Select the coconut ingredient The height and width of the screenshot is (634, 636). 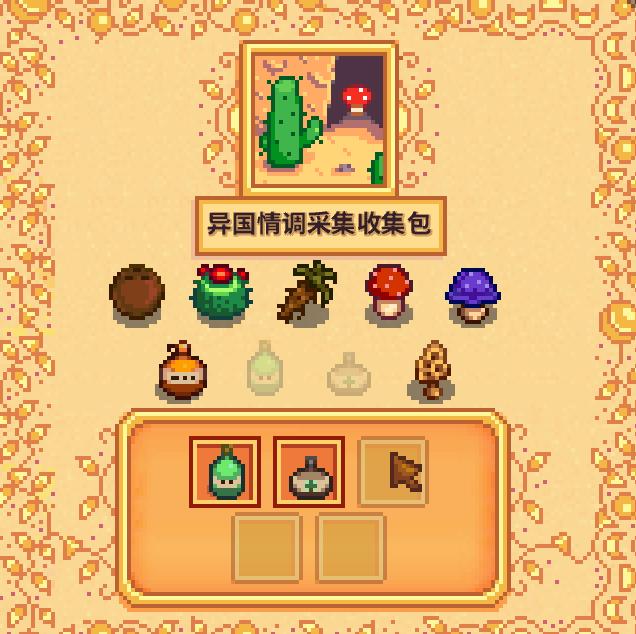[x=137, y=292]
